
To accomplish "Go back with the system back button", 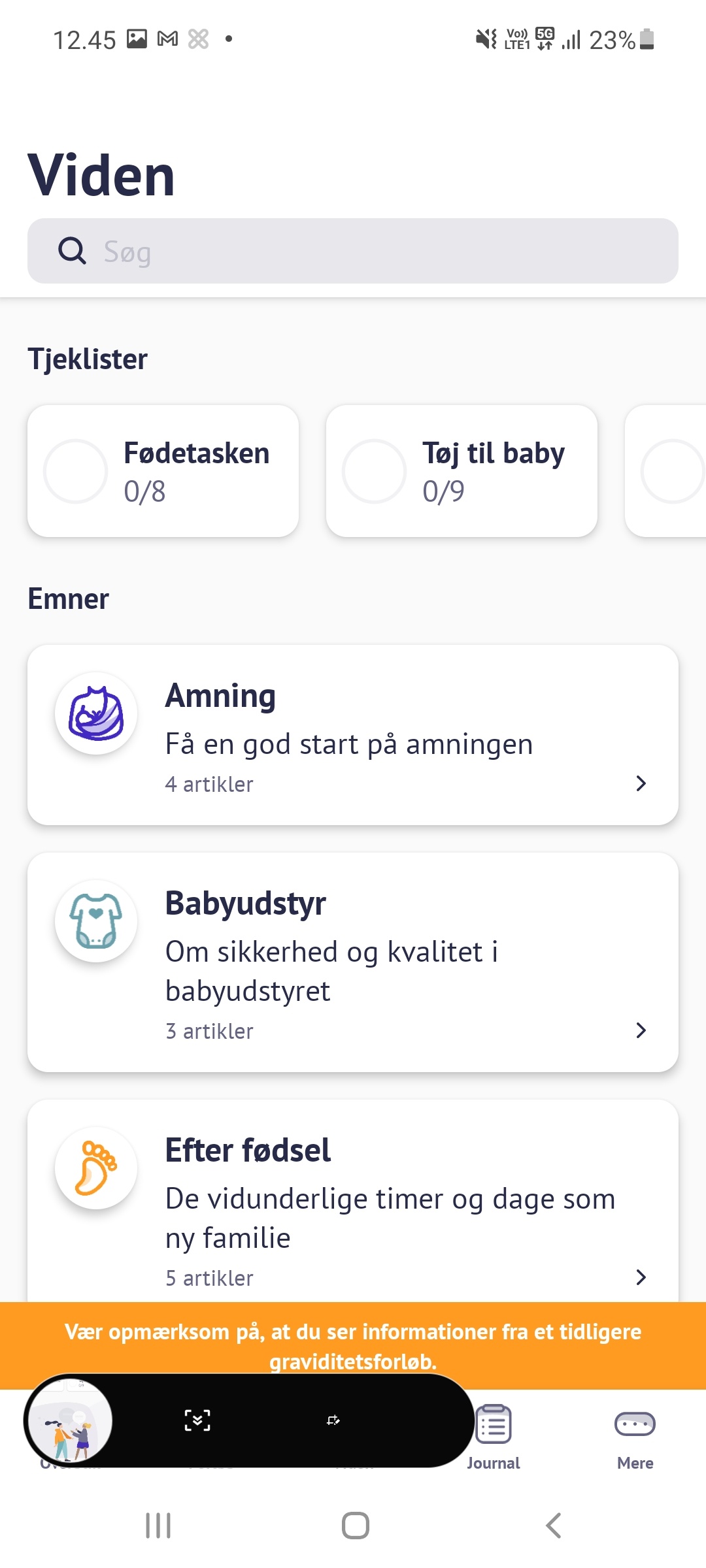I will coord(553,1526).
